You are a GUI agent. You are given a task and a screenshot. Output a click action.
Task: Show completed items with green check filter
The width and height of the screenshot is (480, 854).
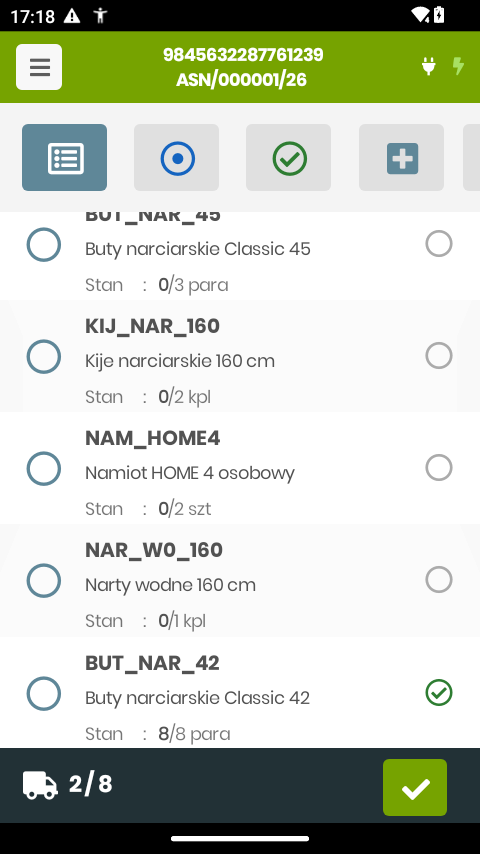pos(288,157)
